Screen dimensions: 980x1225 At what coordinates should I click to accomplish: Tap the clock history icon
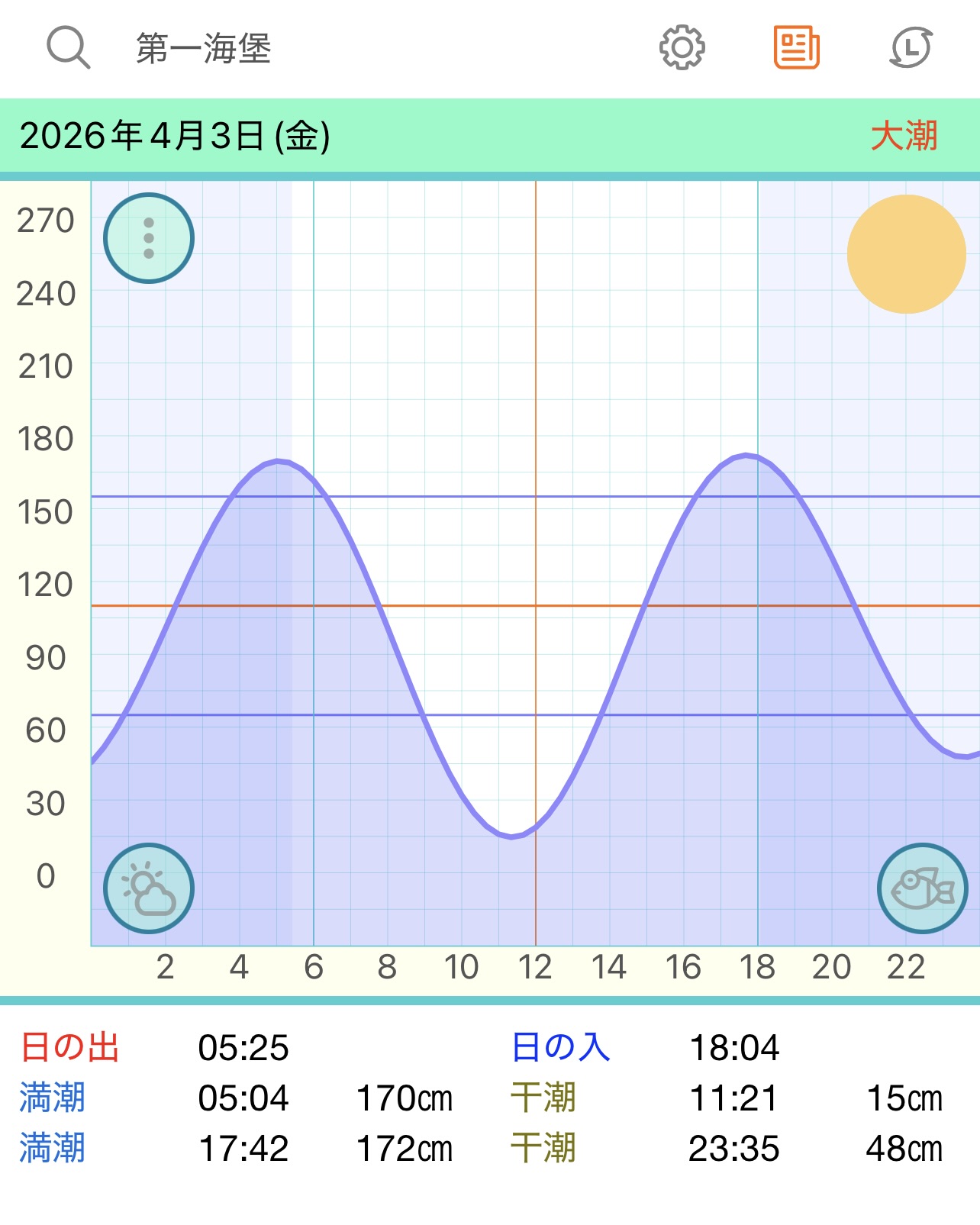click(x=911, y=47)
